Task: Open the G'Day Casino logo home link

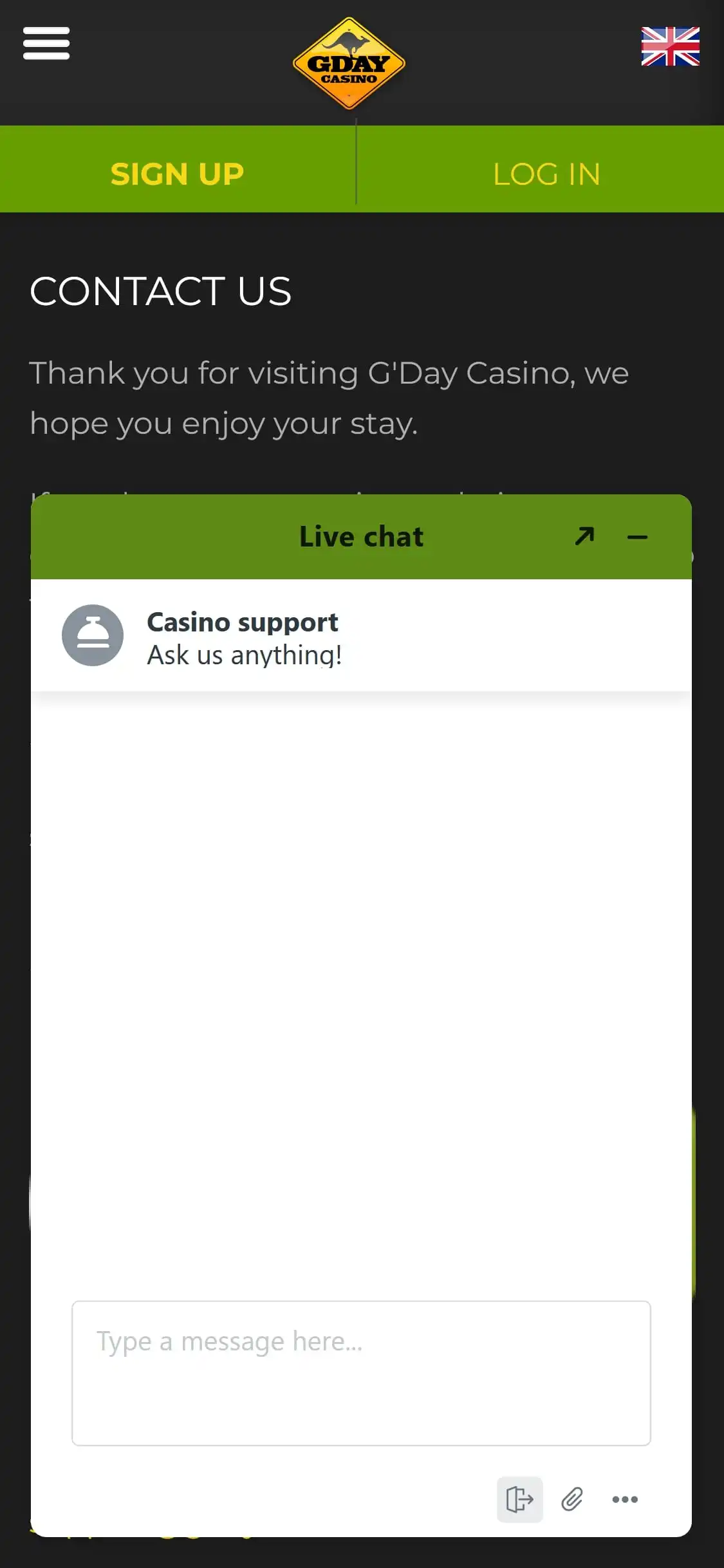Action: point(349,64)
